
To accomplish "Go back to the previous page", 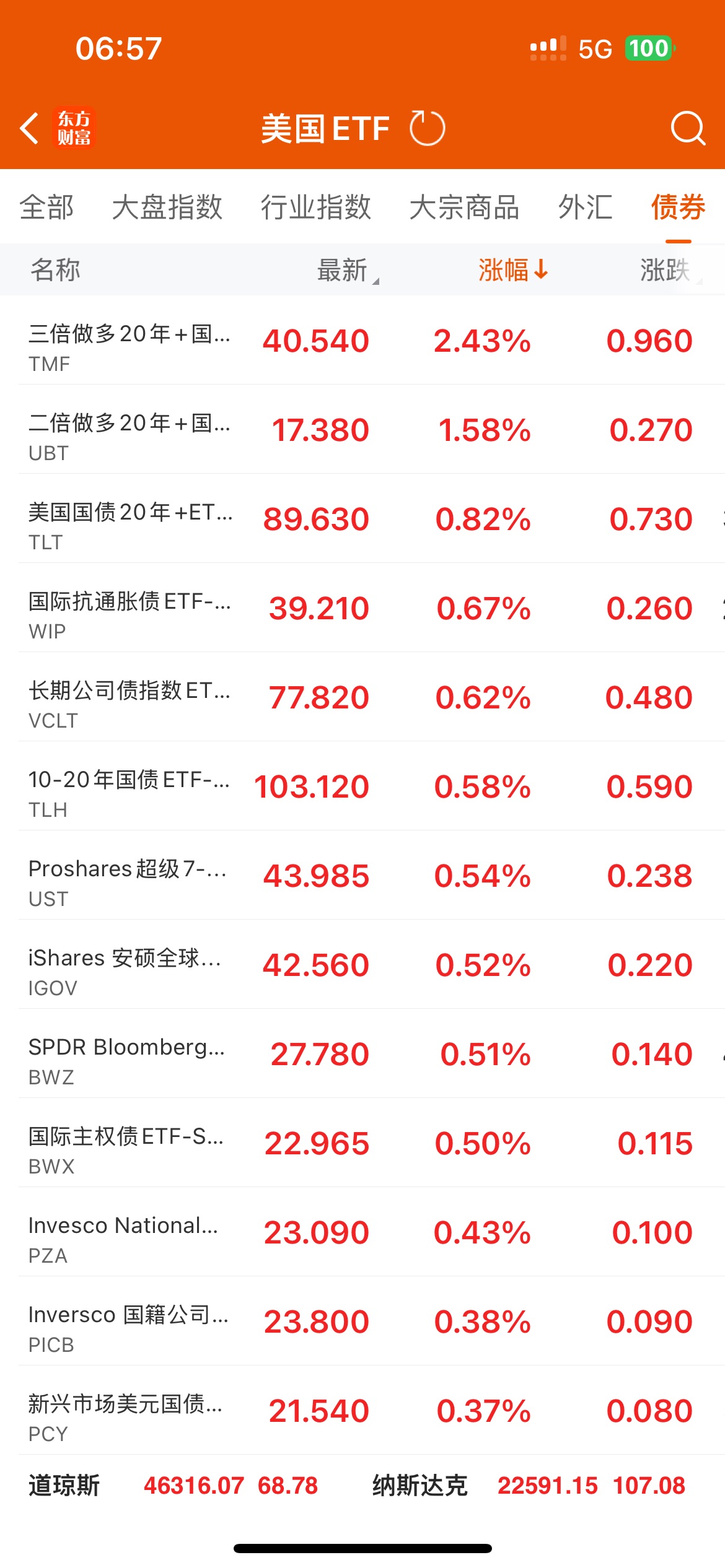I will tap(29, 128).
